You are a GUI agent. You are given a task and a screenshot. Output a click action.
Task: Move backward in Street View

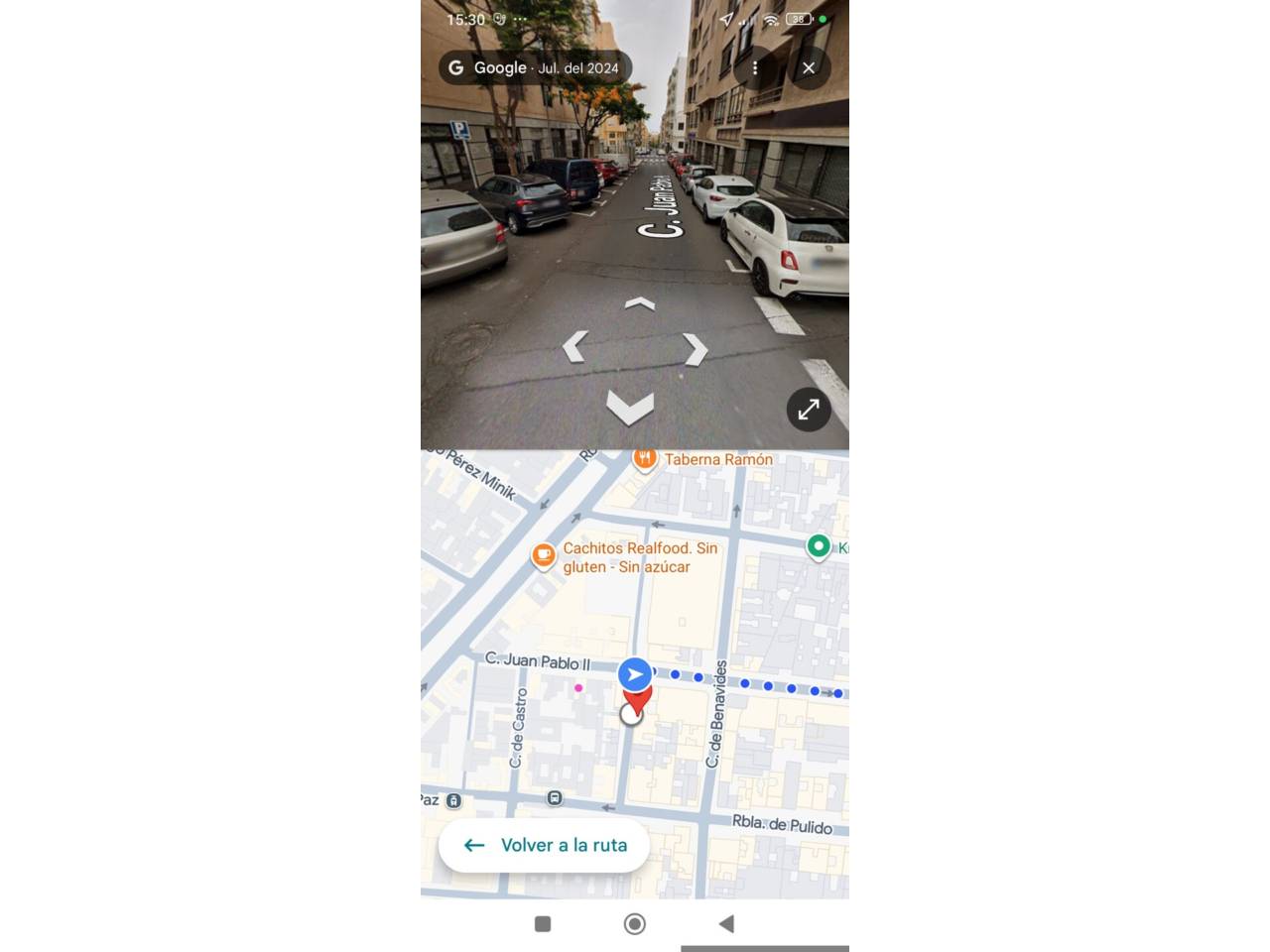(x=630, y=407)
